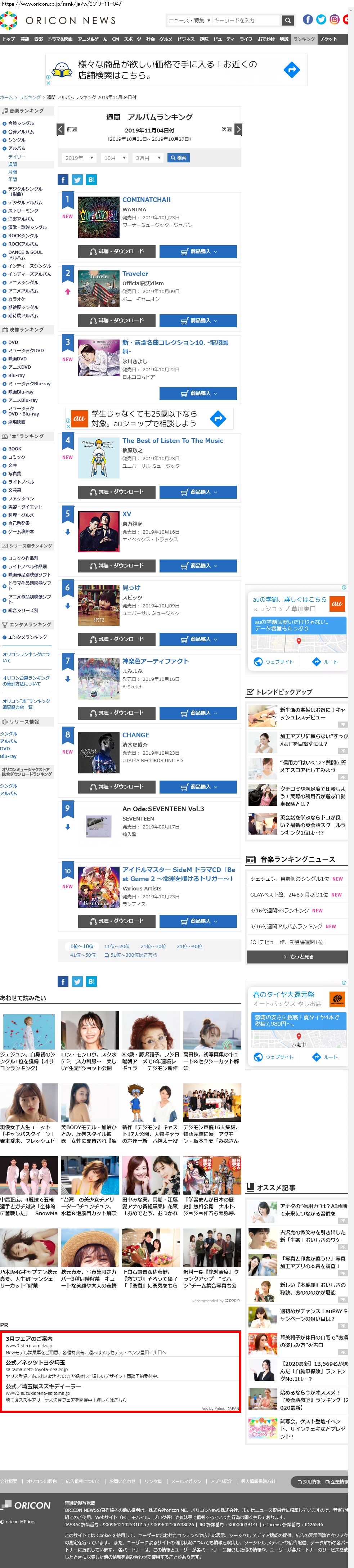The height and width of the screenshot is (1568, 354).
Task: Open the 合算シングル ranking in sidebar
Action: (x=21, y=123)
